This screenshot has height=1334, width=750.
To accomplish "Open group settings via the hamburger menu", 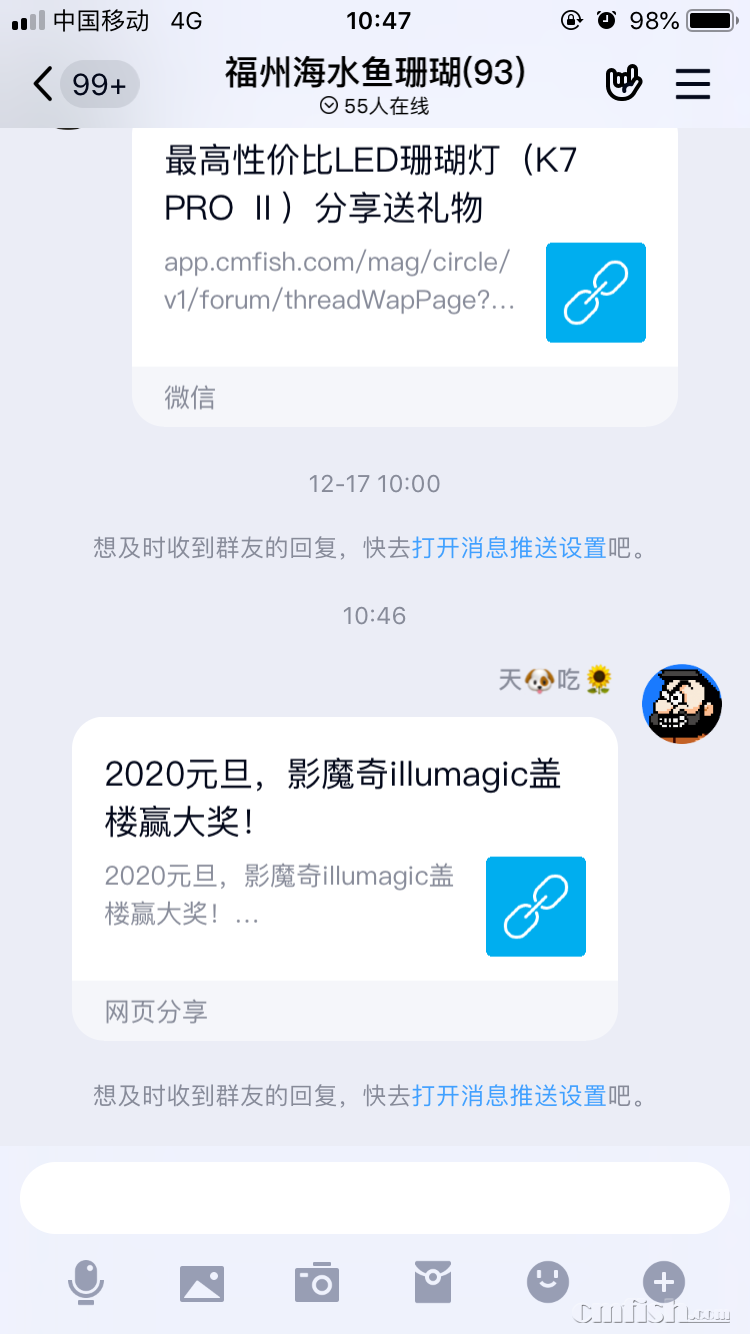I will [692, 84].
